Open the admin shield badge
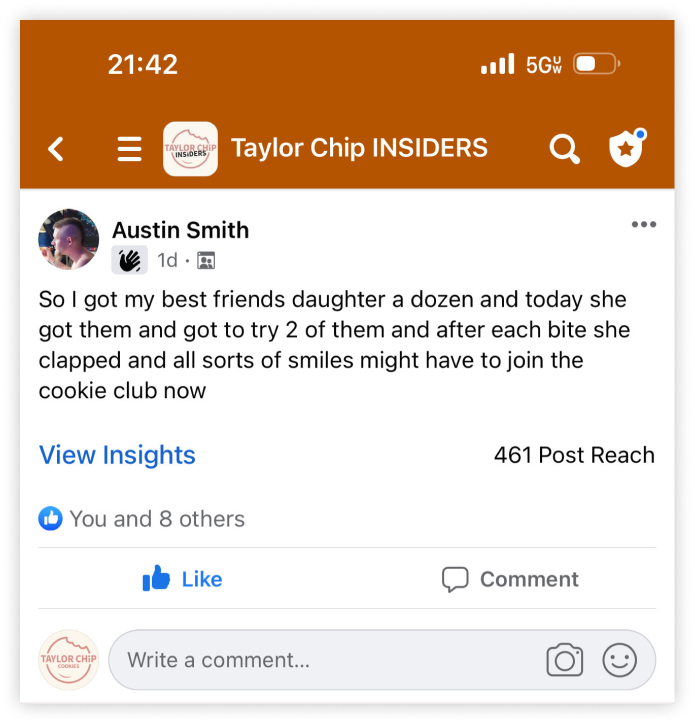Image resolution: width=695 pixels, height=725 pixels. (626, 149)
